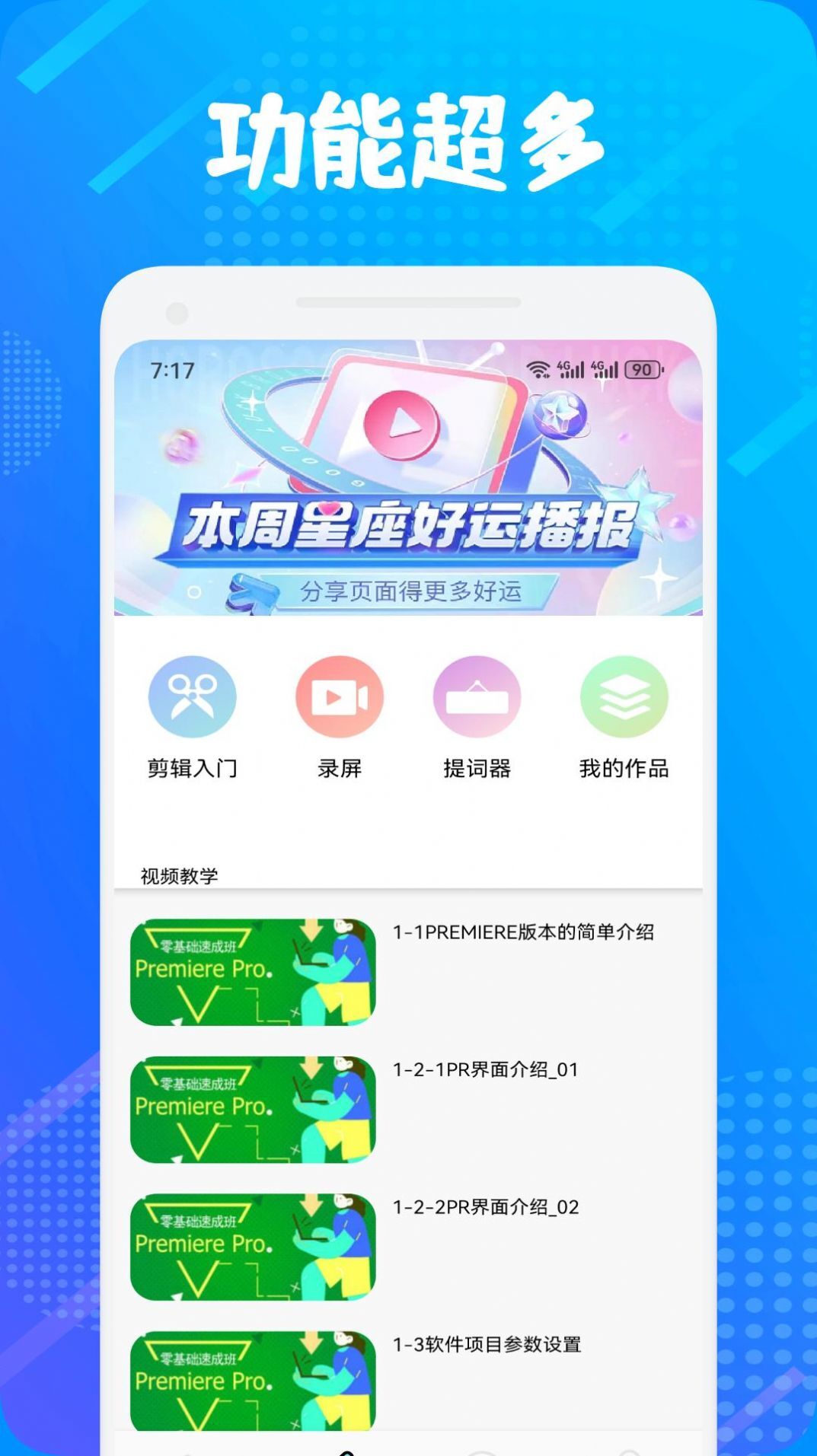The height and width of the screenshot is (1456, 817).
Task: Tap the star ornament on the banner
Action: [560, 413]
